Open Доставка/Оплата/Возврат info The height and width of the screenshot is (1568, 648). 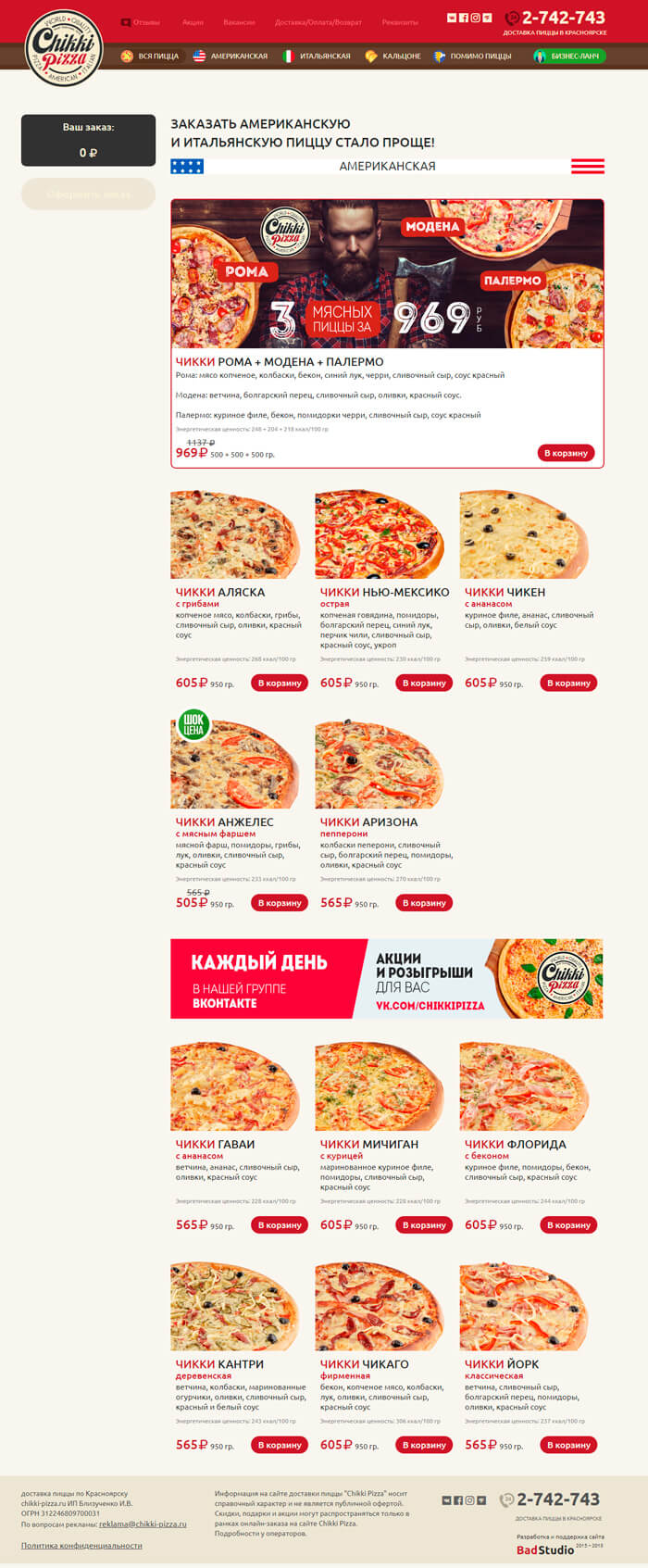318,21
